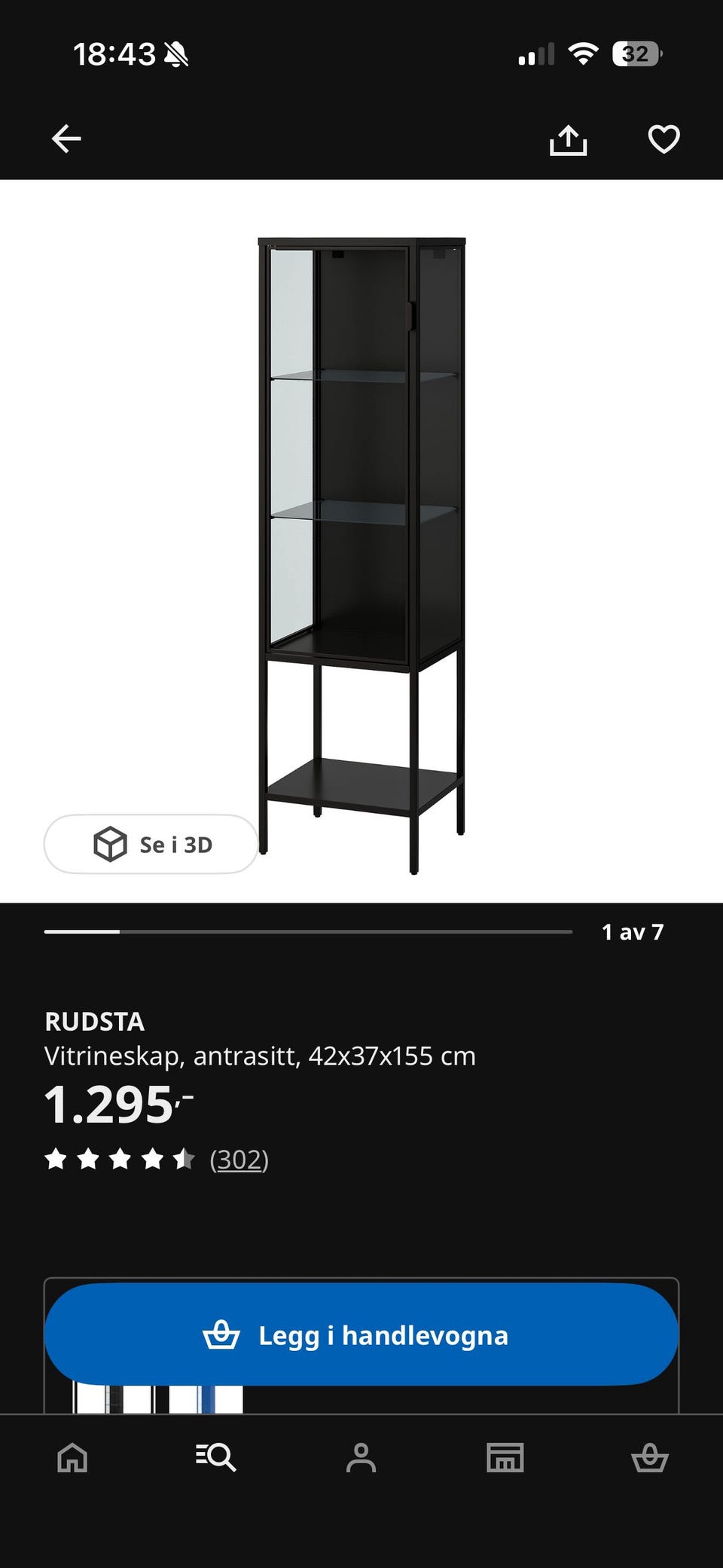723x1568 pixels.
Task: Open the profile tab
Action: 361,1457
